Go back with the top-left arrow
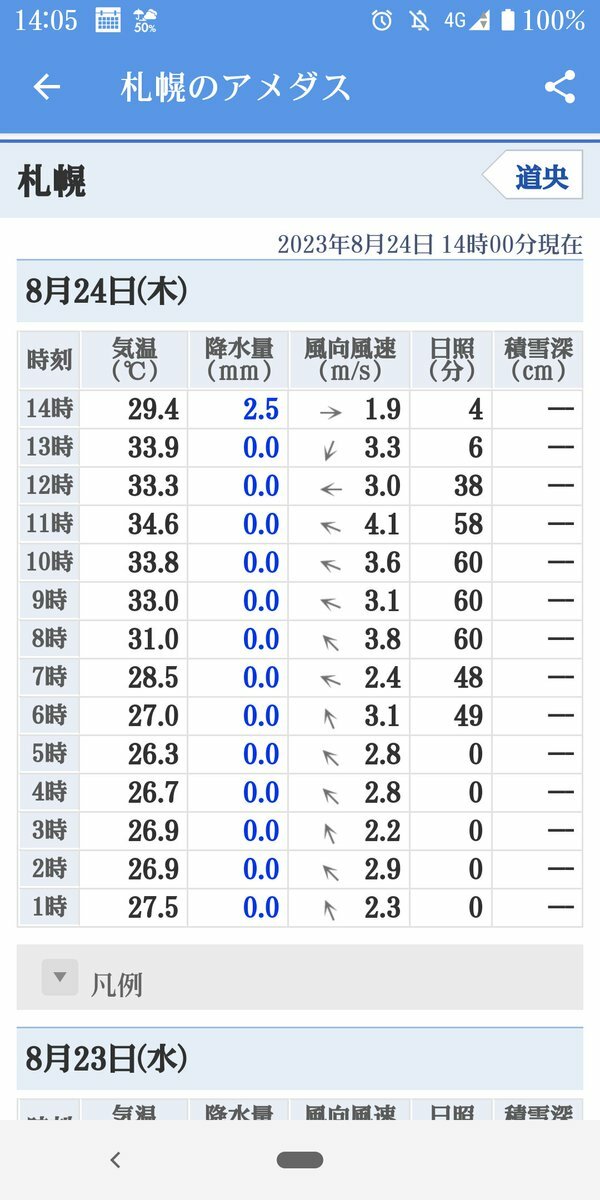Viewport: 600px width, 1200px height. [x=46, y=87]
